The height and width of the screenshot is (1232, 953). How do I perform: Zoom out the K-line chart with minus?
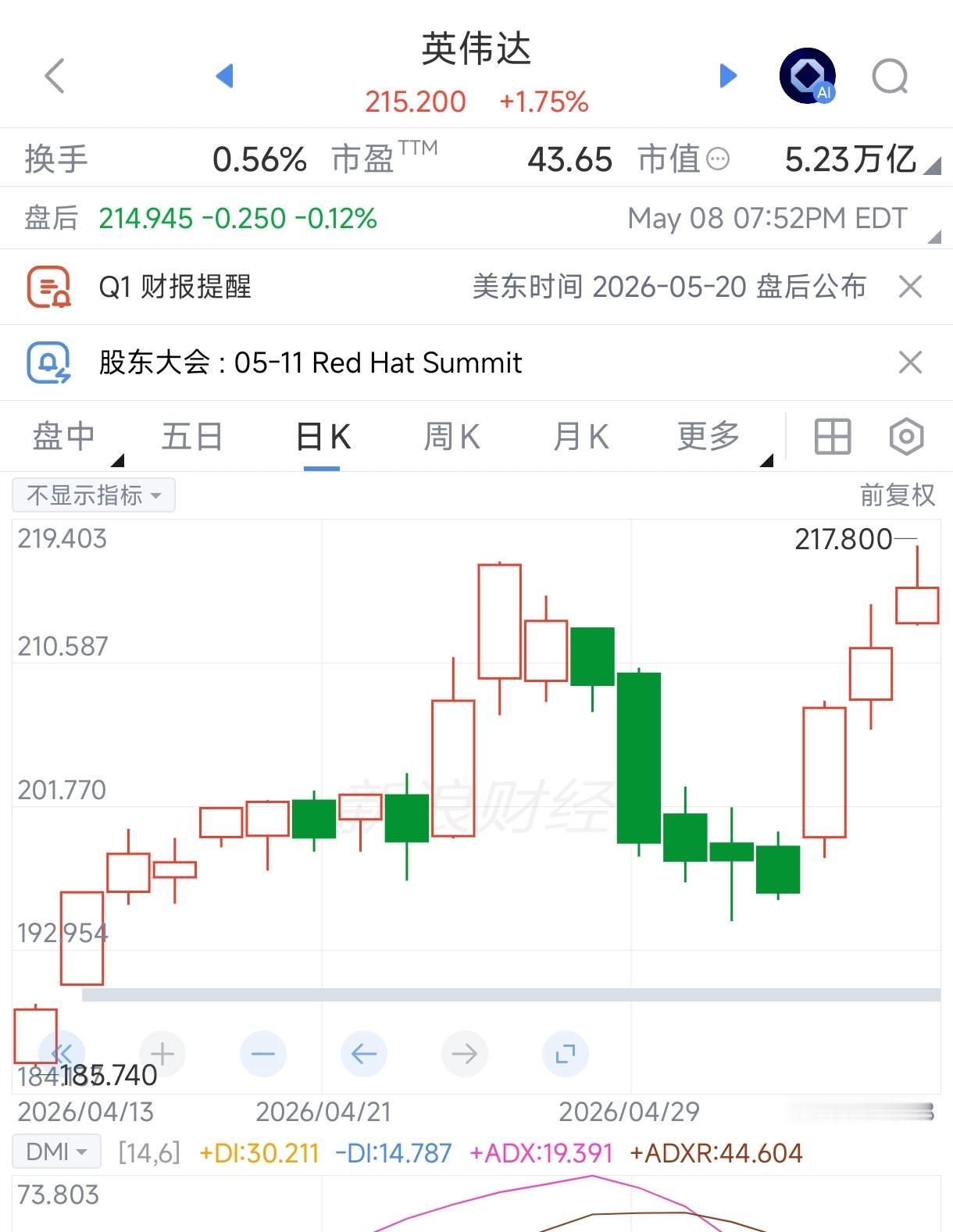tap(263, 1054)
